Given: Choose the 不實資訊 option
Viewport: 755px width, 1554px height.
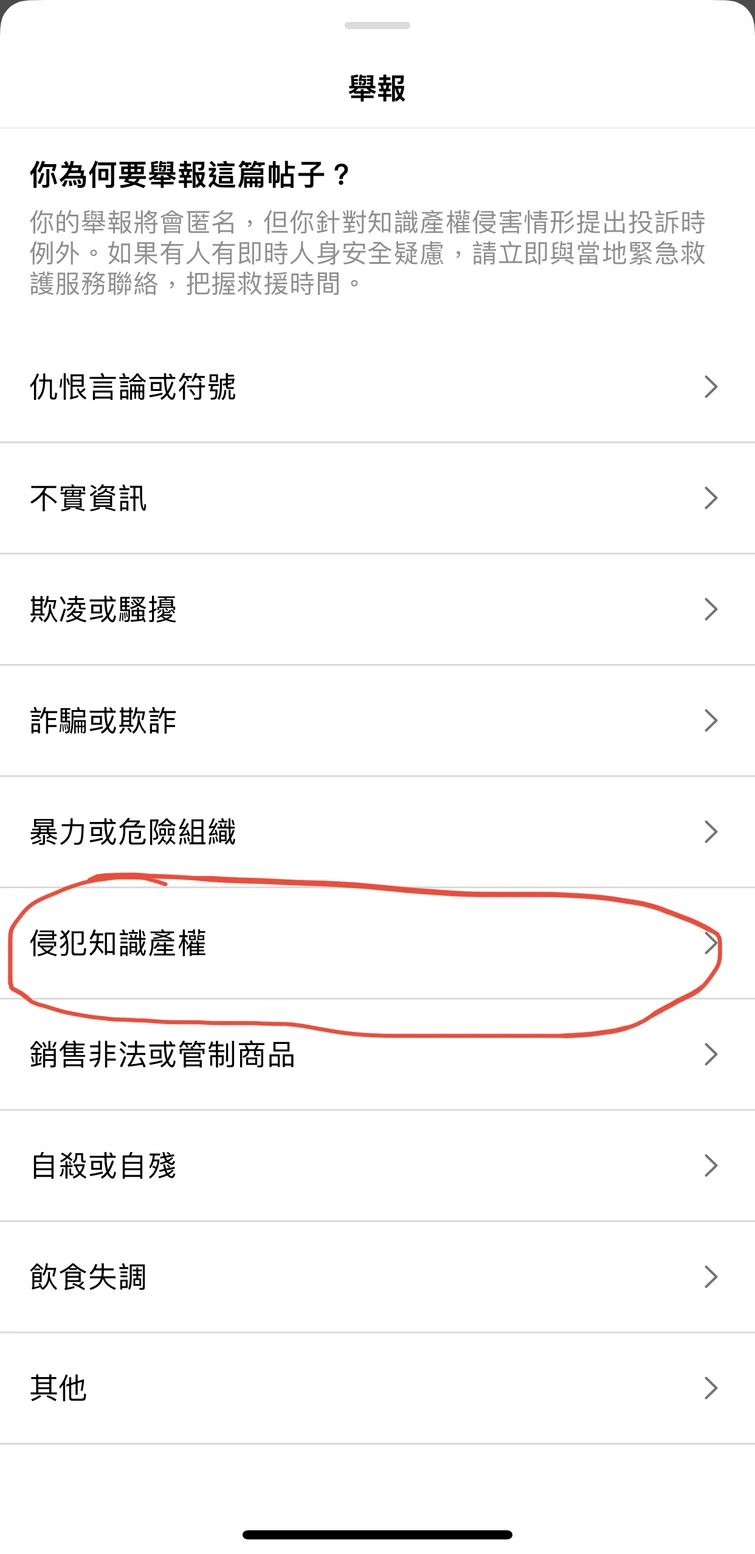Looking at the screenshot, I should pyautogui.click(x=89, y=498).
